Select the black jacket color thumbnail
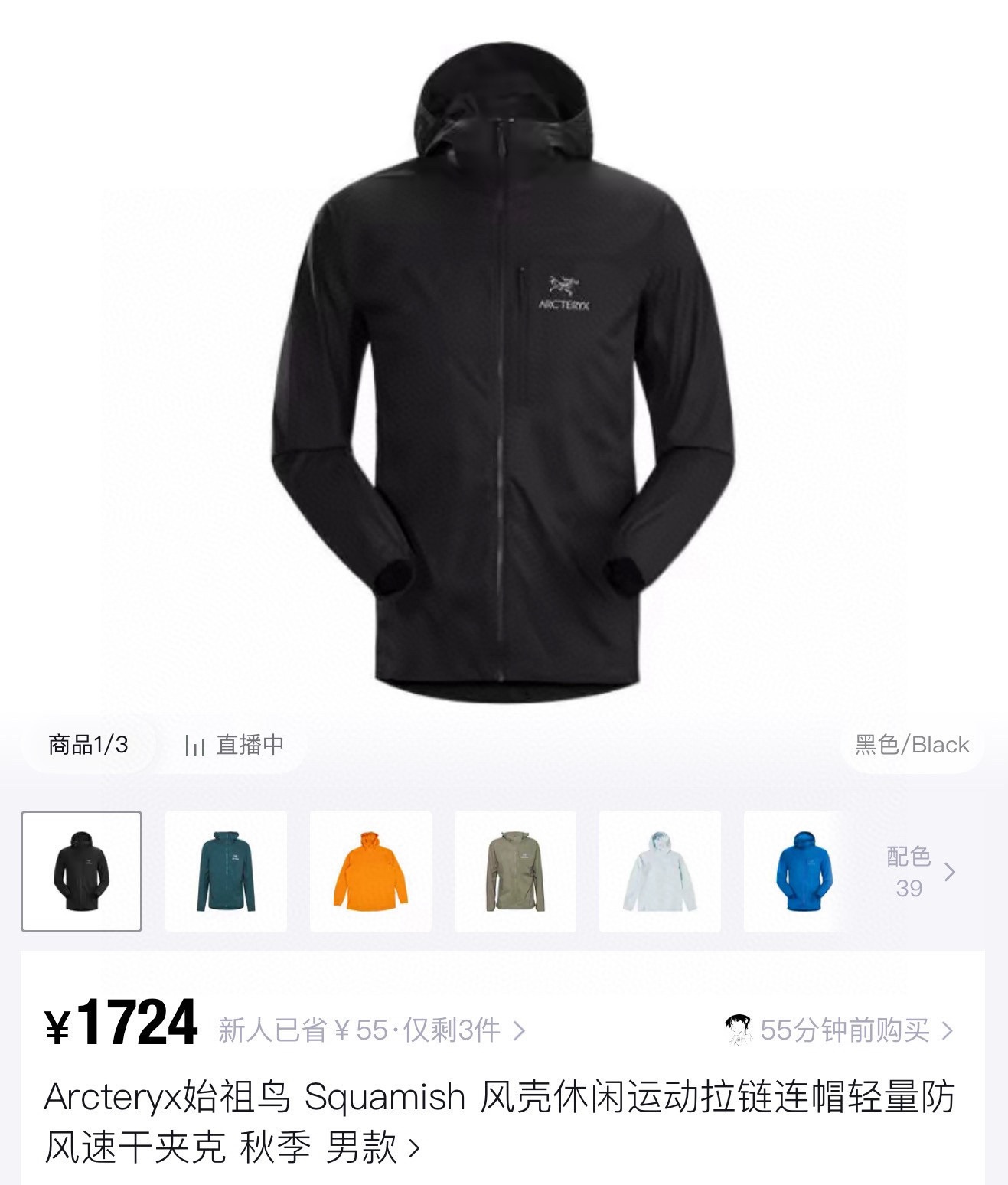The width and height of the screenshot is (1008, 1185). [x=81, y=871]
